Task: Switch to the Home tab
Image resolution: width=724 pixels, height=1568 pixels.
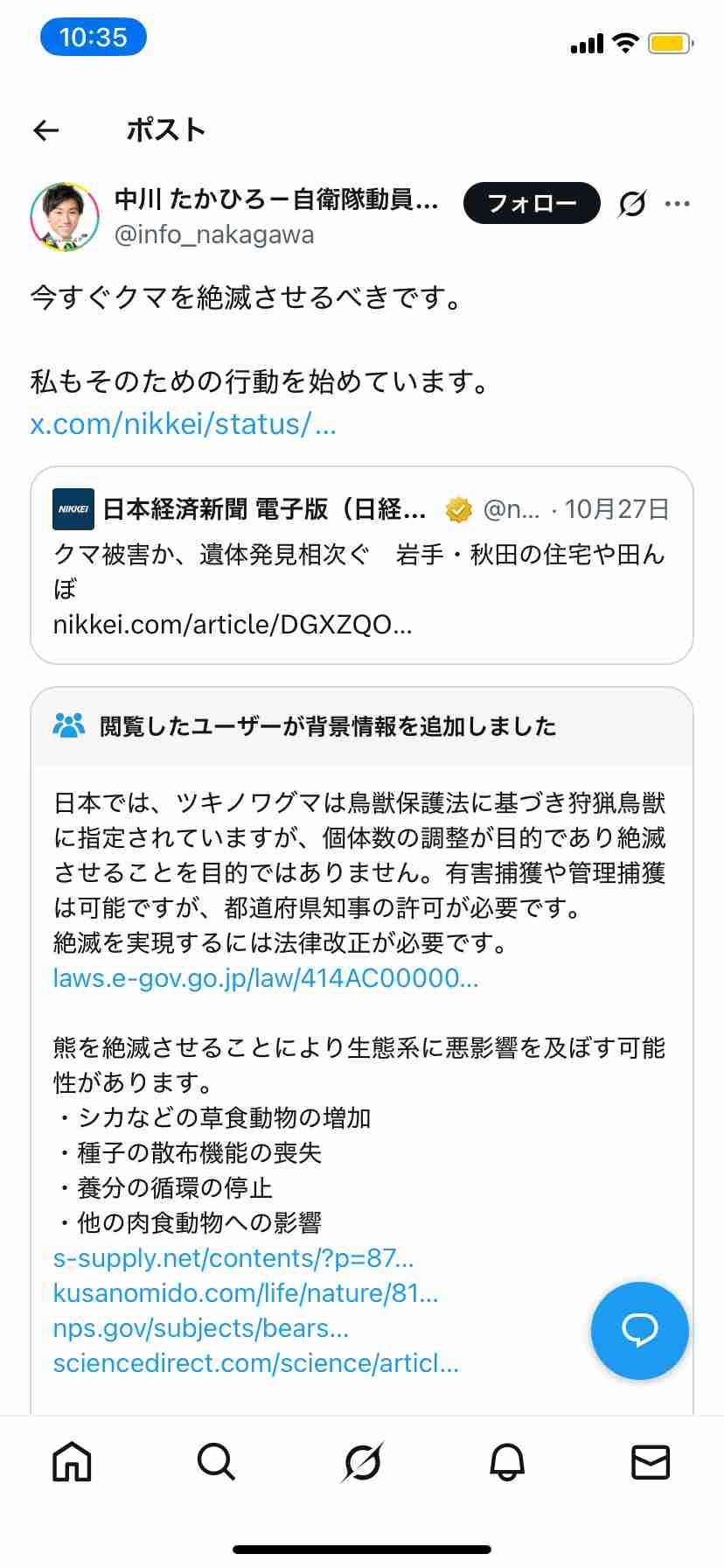Action: click(x=72, y=1461)
